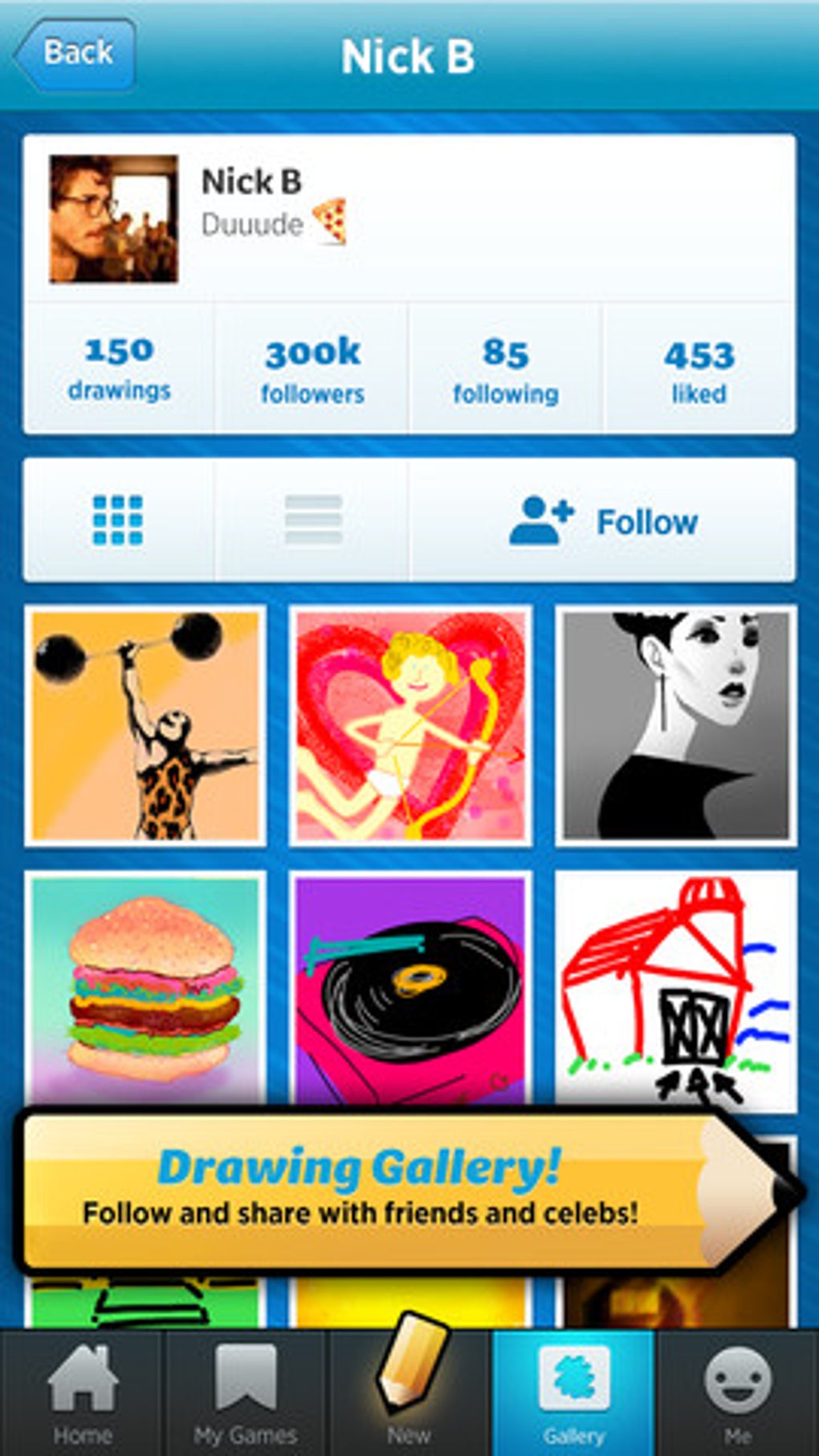
Task: Tap the pizza emoji in Nick B's bio
Action: [332, 222]
